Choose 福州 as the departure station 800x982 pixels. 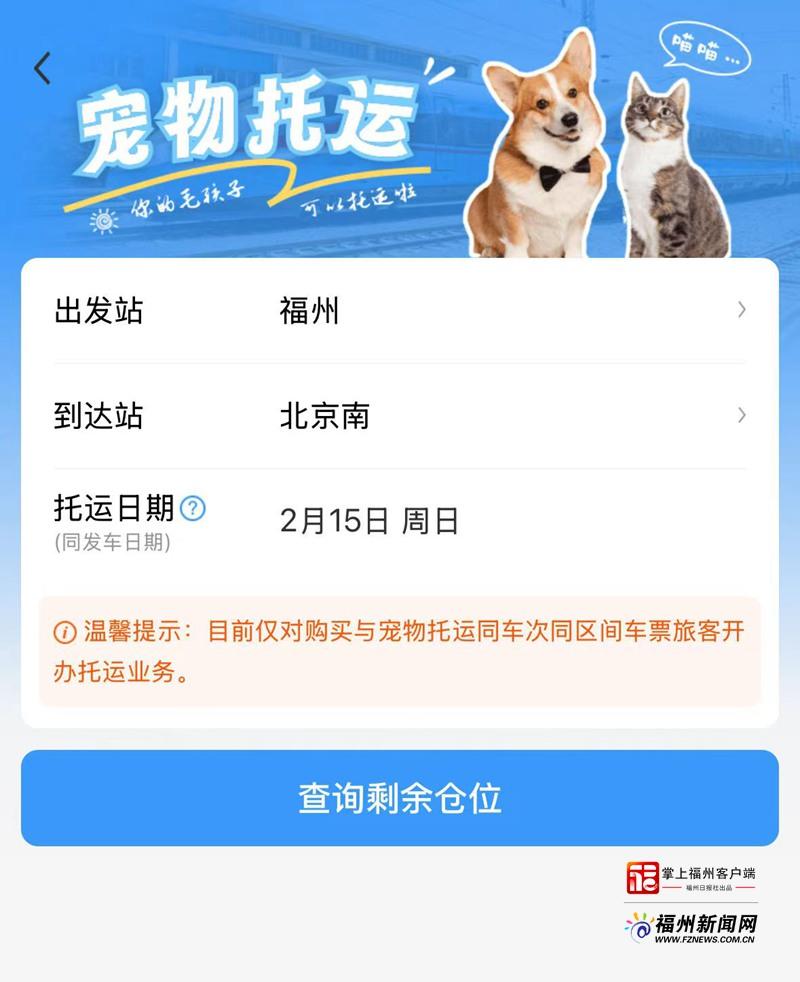310,310
